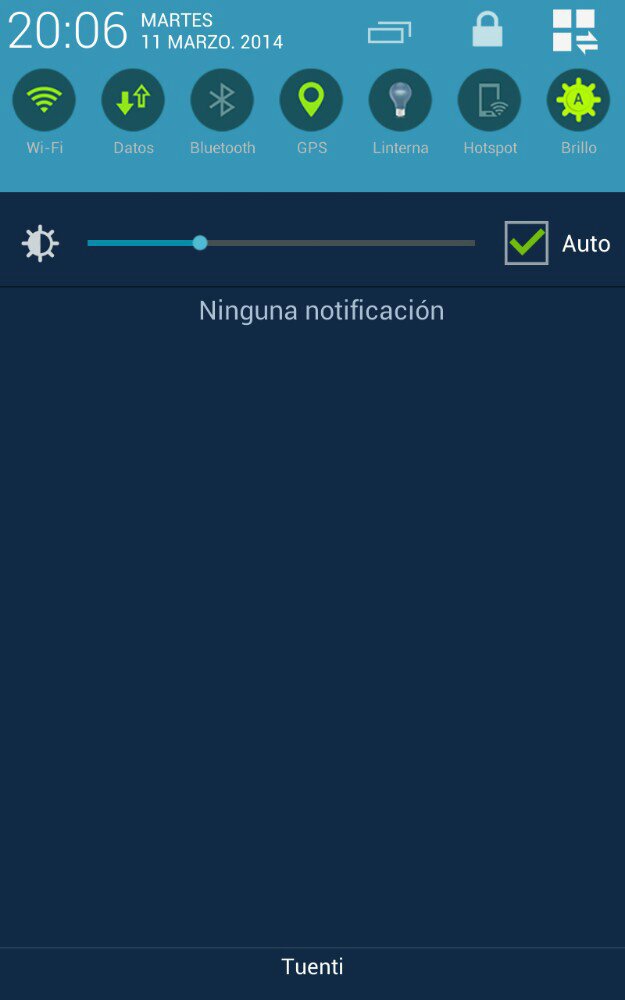The width and height of the screenshot is (625, 1000).
Task: Tap the lock icon in header
Action: point(487,30)
